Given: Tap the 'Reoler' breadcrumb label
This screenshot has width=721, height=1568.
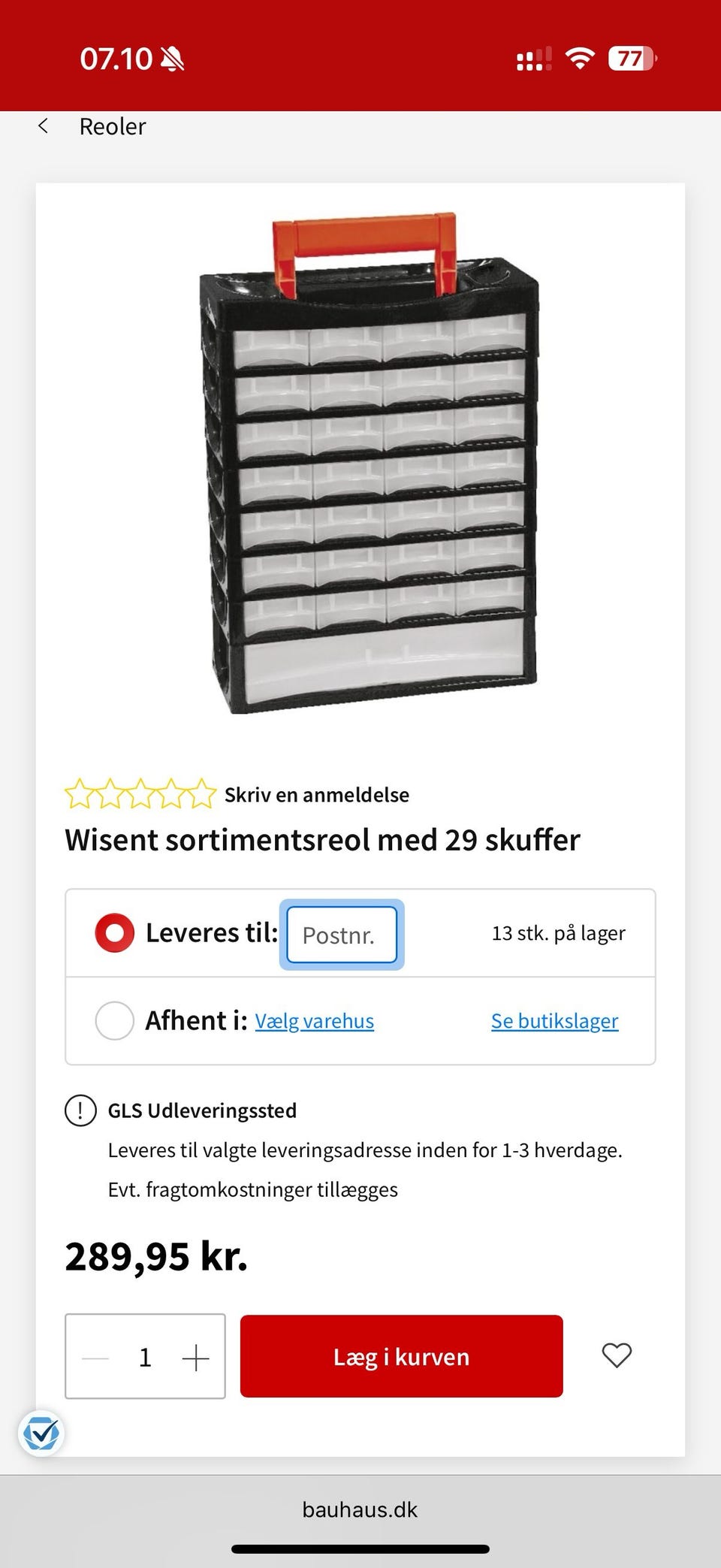Looking at the screenshot, I should coord(113,126).
